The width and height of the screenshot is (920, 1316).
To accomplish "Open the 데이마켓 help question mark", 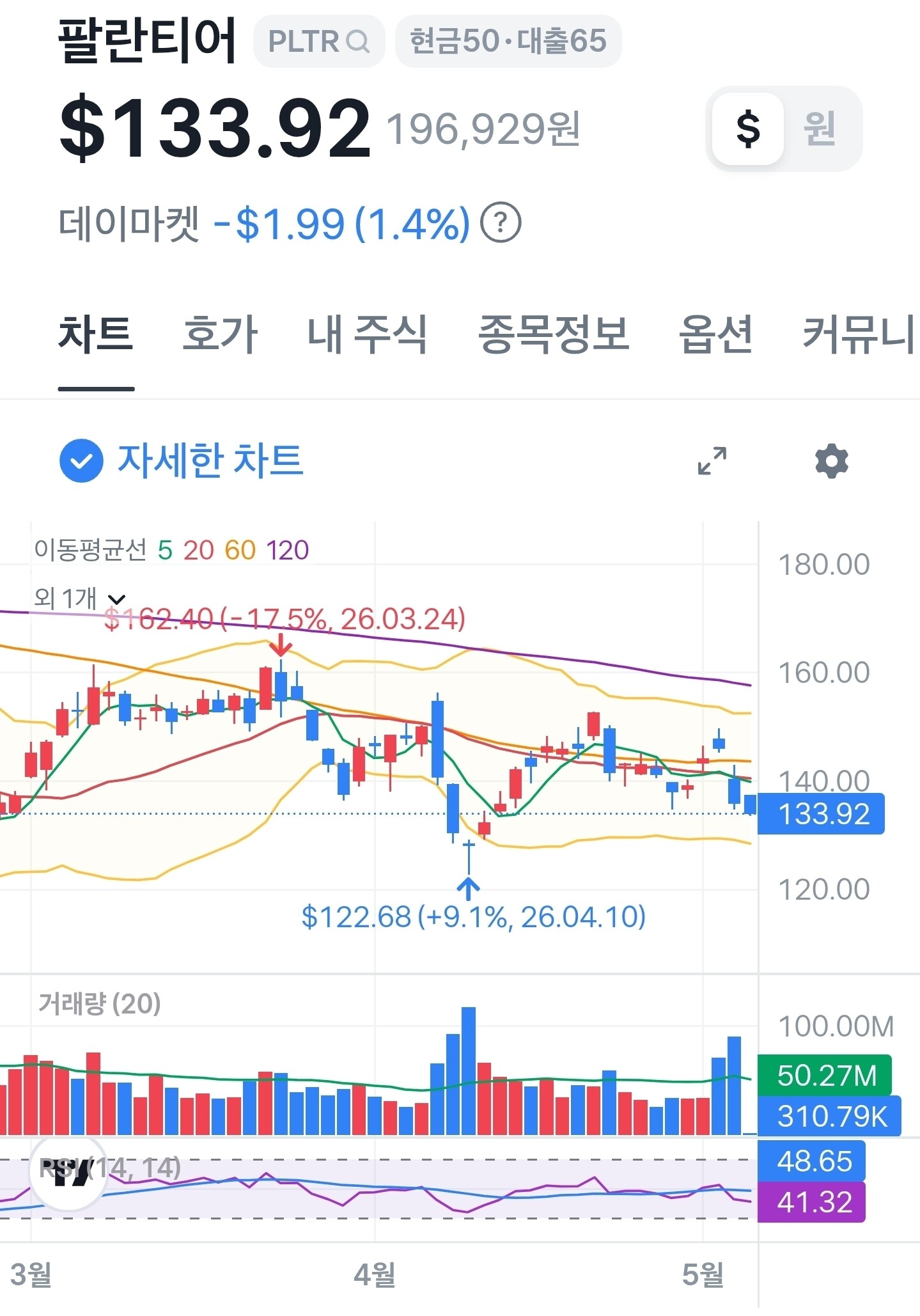I will (x=501, y=223).
